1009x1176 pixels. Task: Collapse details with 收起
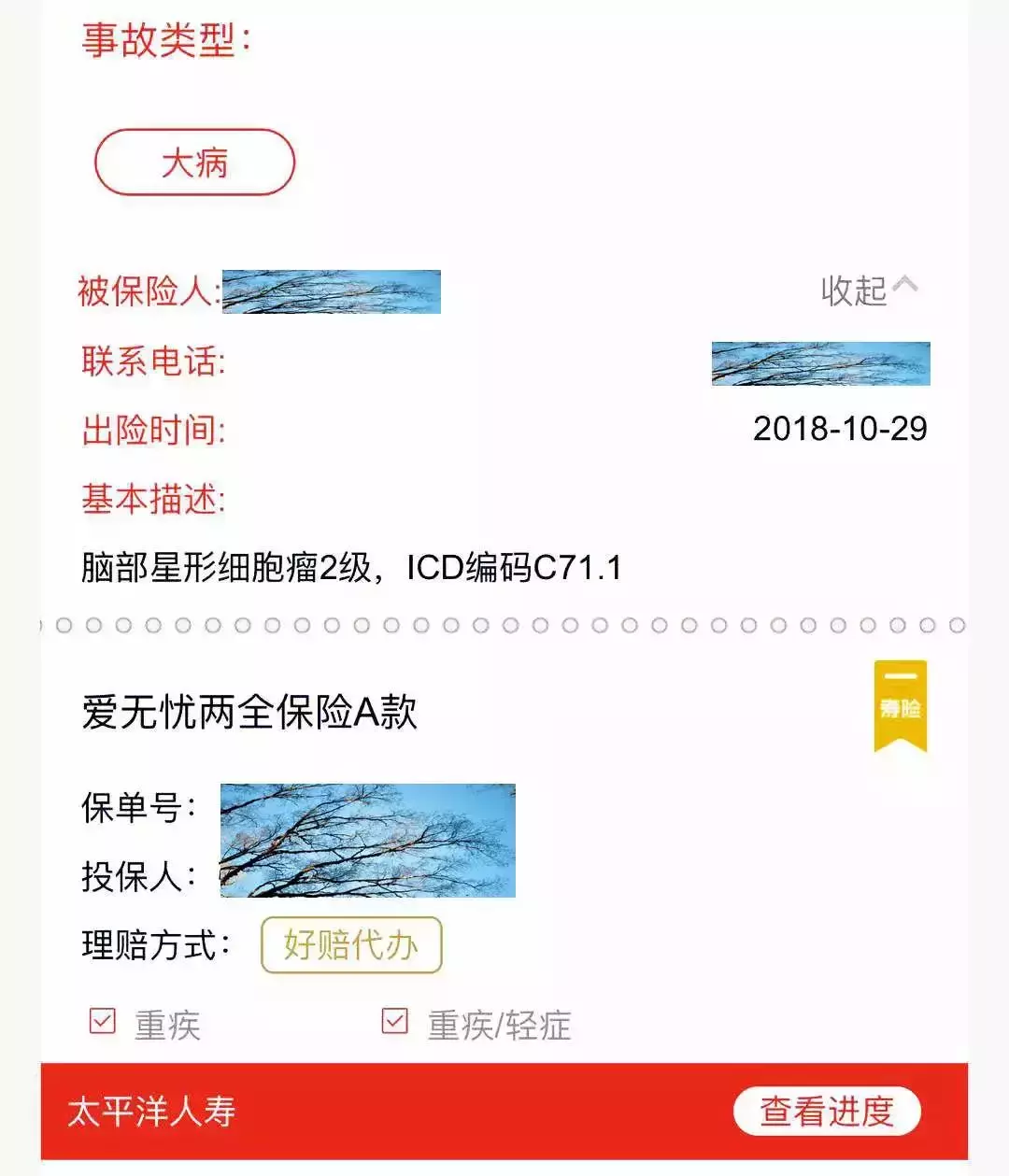(x=869, y=290)
